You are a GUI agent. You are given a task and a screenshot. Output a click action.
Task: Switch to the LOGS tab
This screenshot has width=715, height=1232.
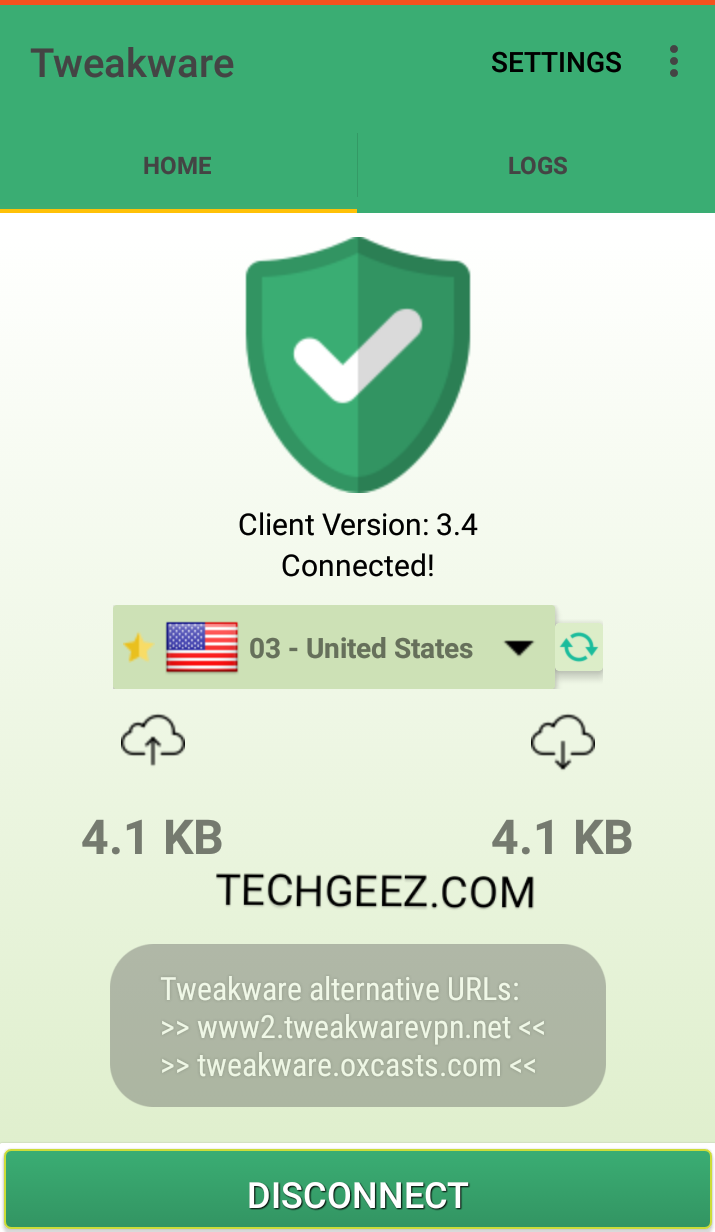(537, 166)
